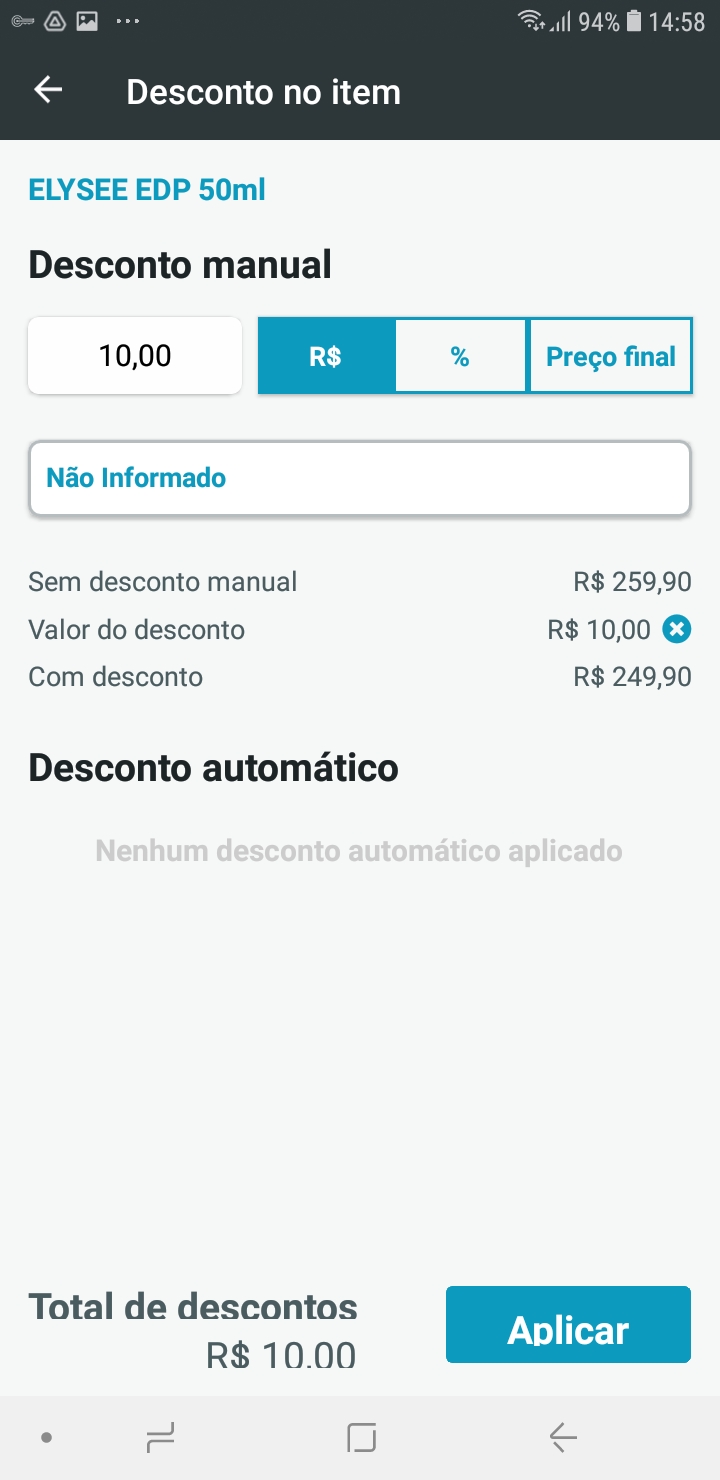Switch to Preço final mode
The width and height of the screenshot is (720, 1480).
point(610,357)
